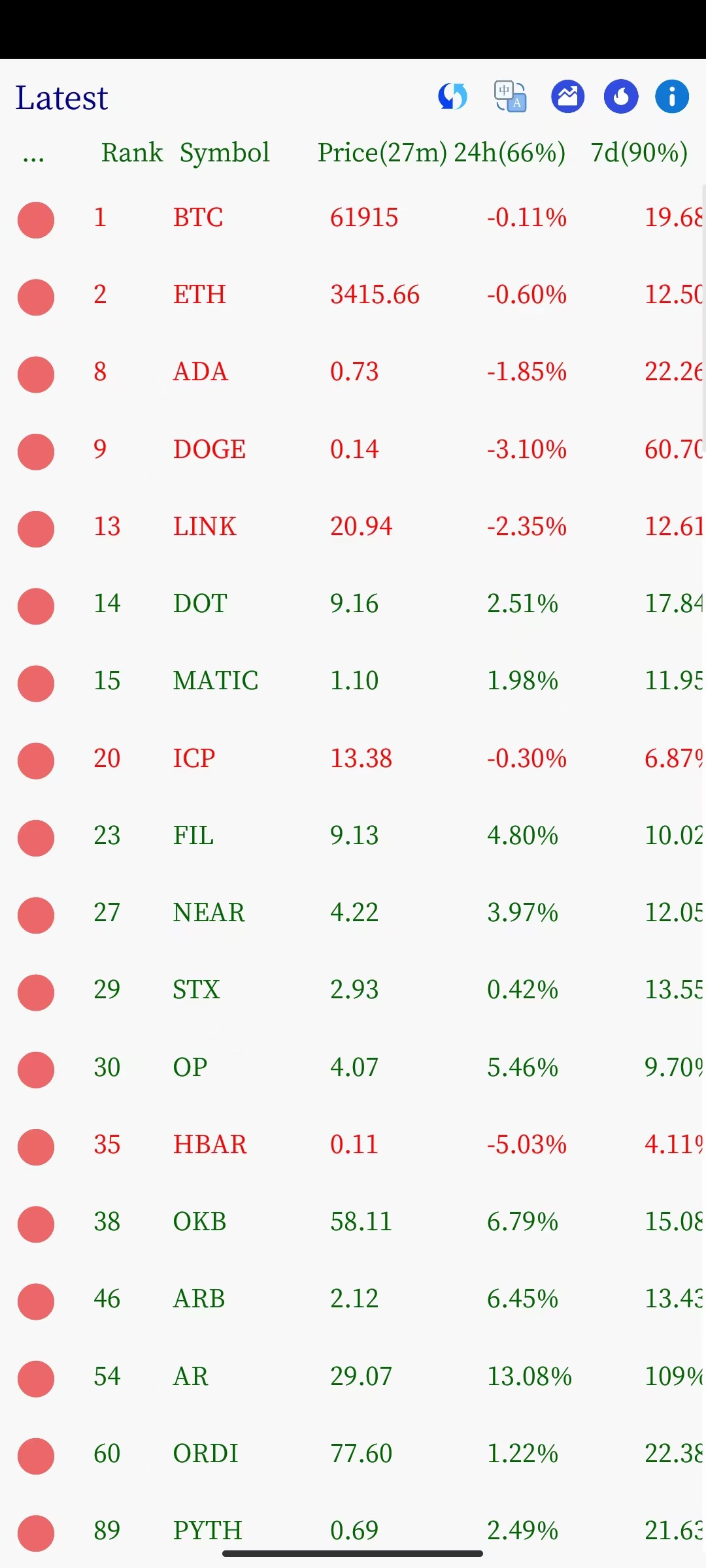This screenshot has height=1568, width=706.
Task: Sort by the Price(27m) column header
Action: click(x=382, y=153)
